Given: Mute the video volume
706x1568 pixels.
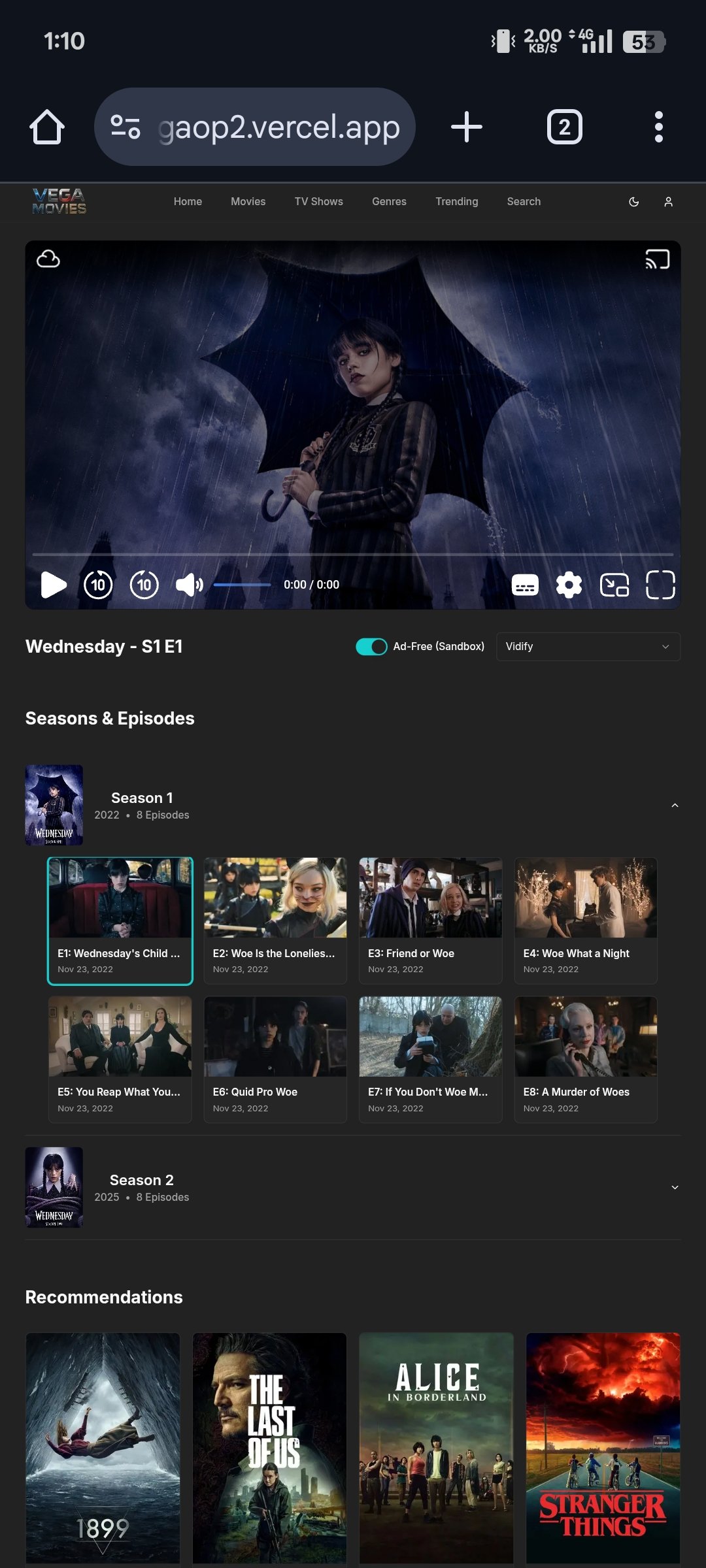Looking at the screenshot, I should (x=189, y=585).
